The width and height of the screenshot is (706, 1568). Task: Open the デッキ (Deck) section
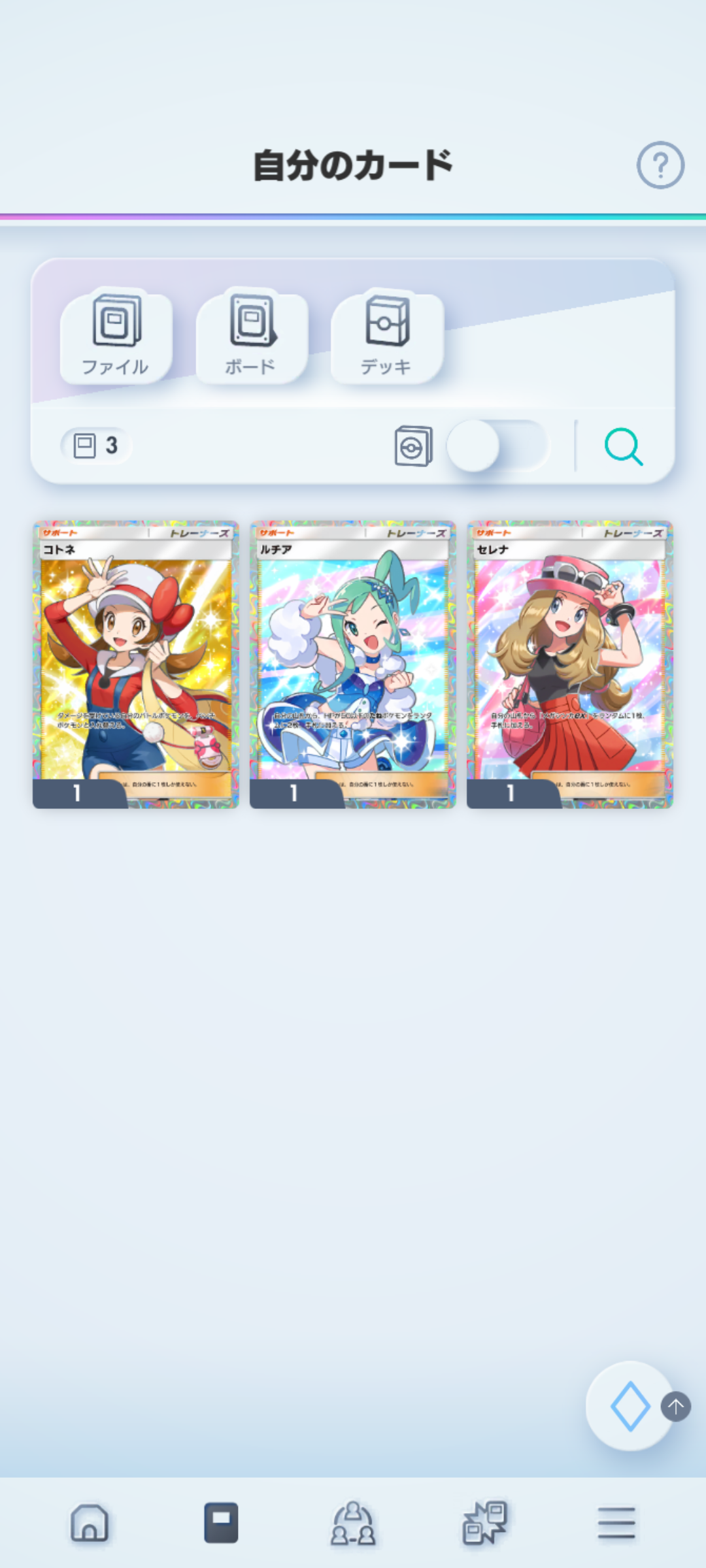point(387,336)
